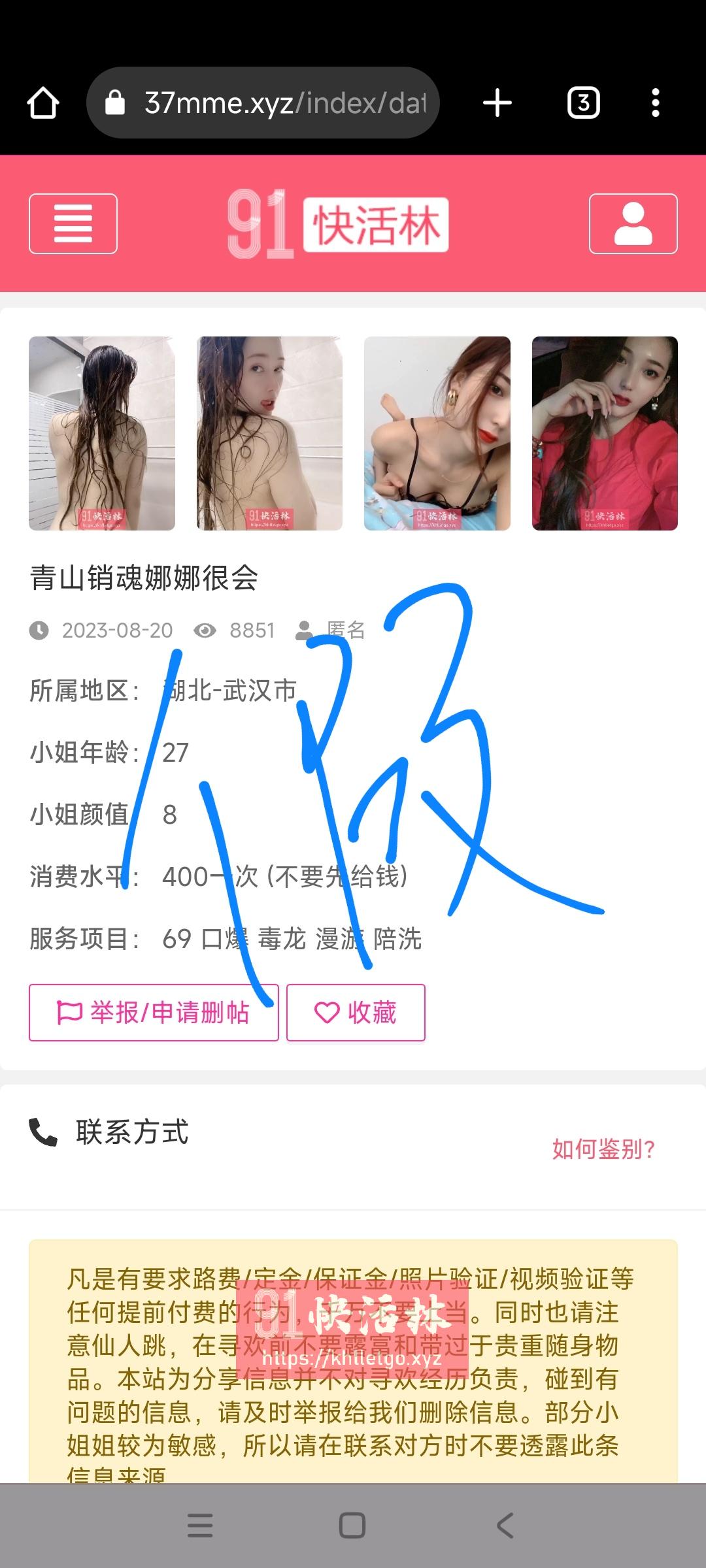Tap 举报/申请删帖 to report the post
Viewport: 706px width, 1568px height.
154,1013
